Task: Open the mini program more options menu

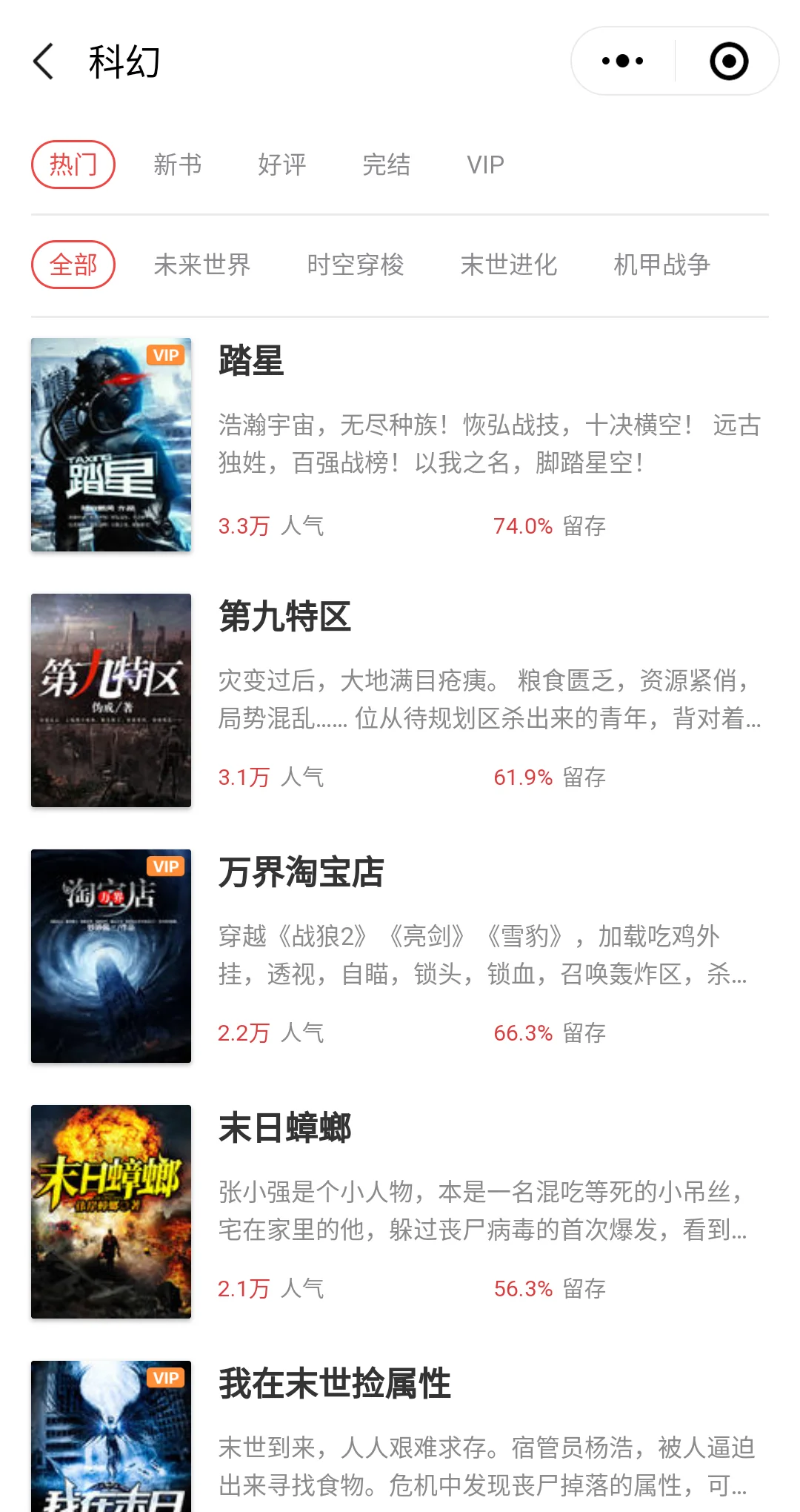Action: click(x=623, y=61)
